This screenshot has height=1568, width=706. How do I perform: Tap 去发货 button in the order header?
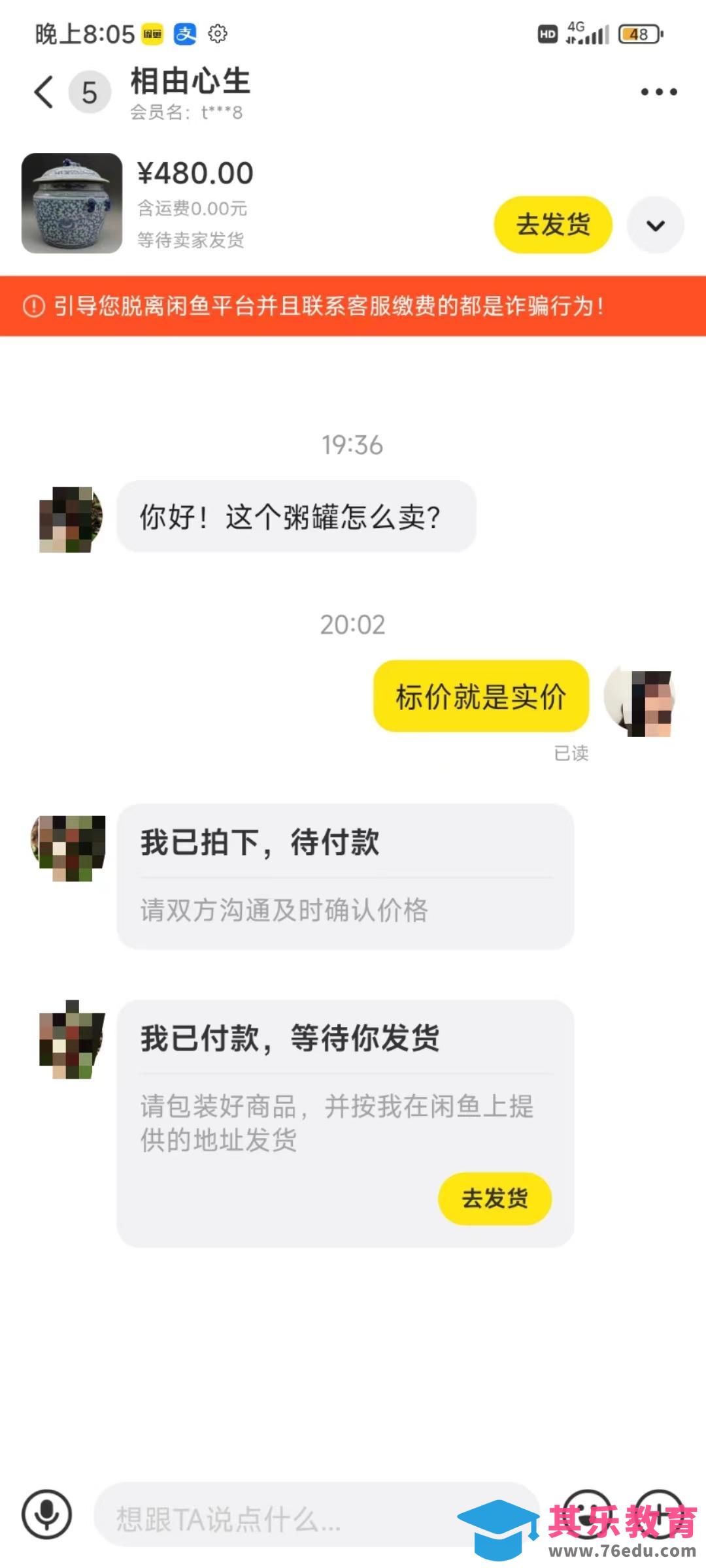click(x=553, y=225)
